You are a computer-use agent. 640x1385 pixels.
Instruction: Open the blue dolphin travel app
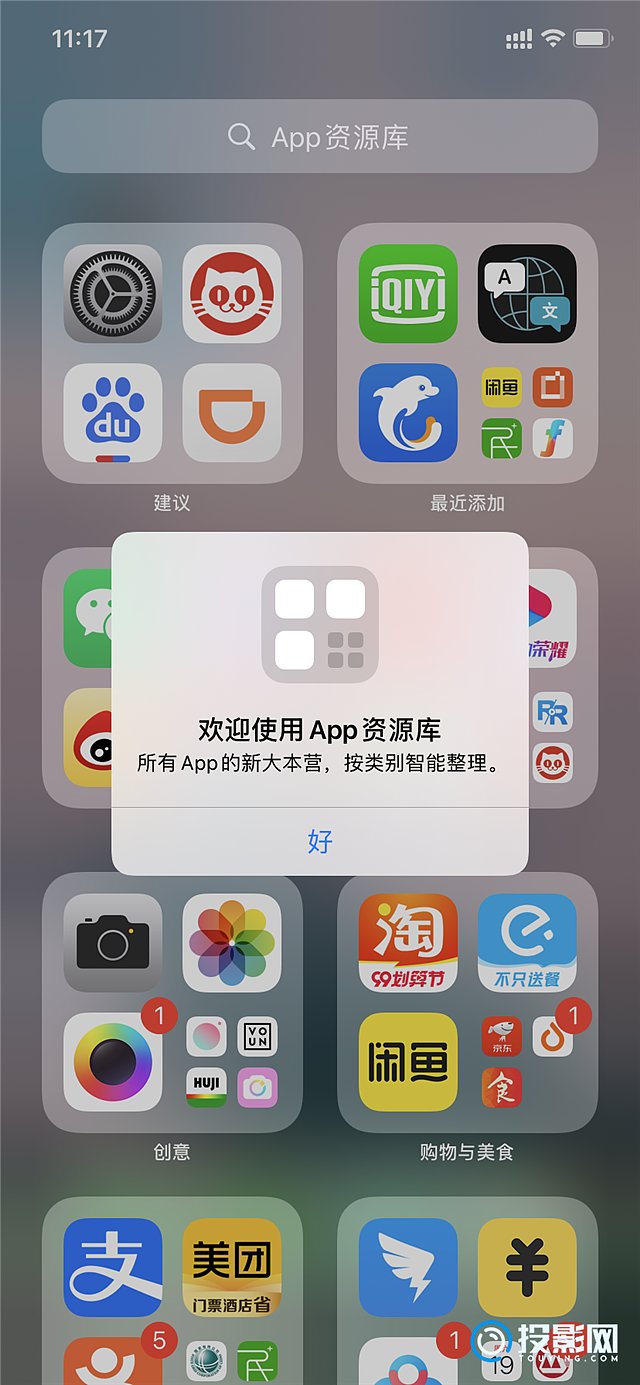point(408,413)
